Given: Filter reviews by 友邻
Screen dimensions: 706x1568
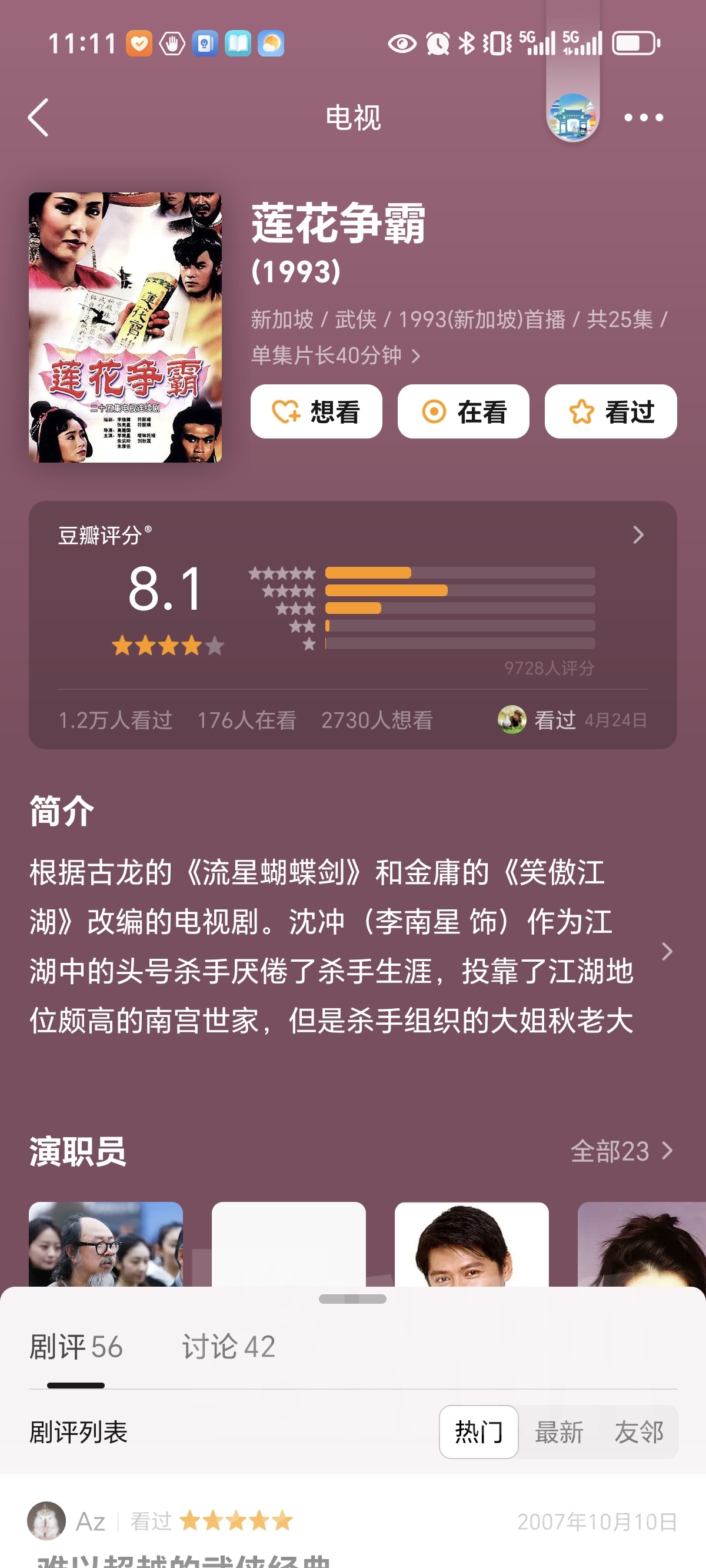Looking at the screenshot, I should point(638,1431).
